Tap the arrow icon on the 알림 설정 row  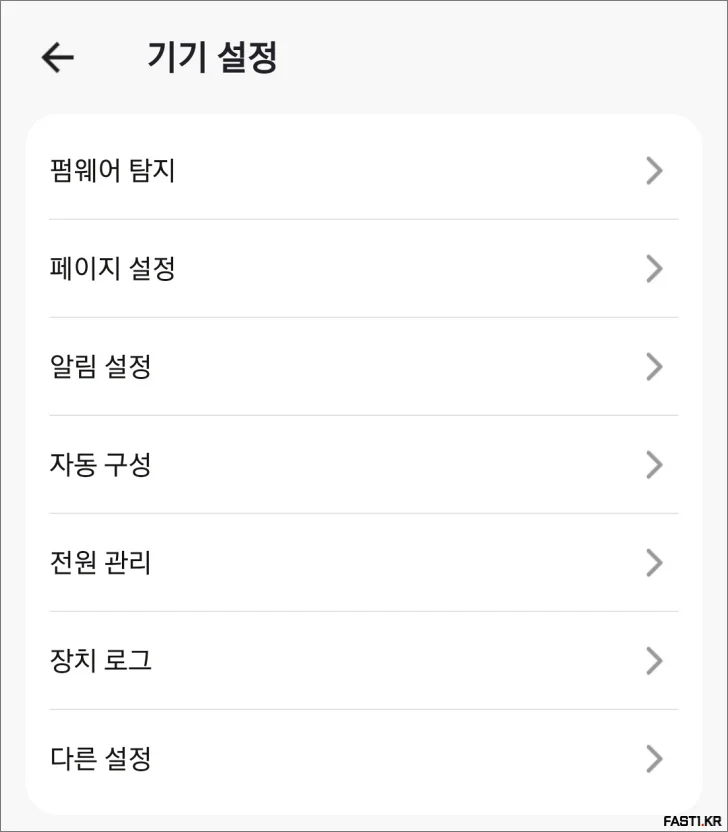(655, 366)
